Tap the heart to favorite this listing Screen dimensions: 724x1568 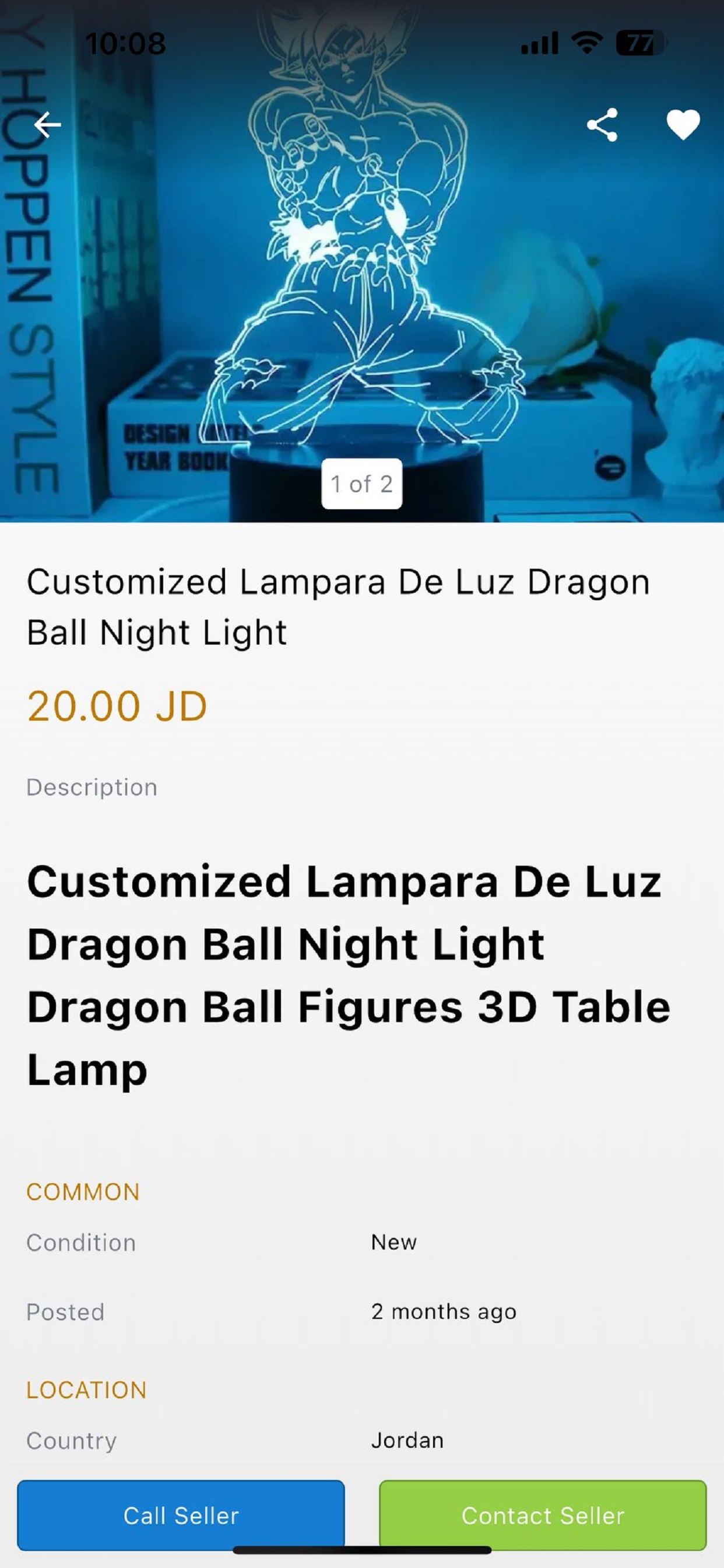(683, 125)
